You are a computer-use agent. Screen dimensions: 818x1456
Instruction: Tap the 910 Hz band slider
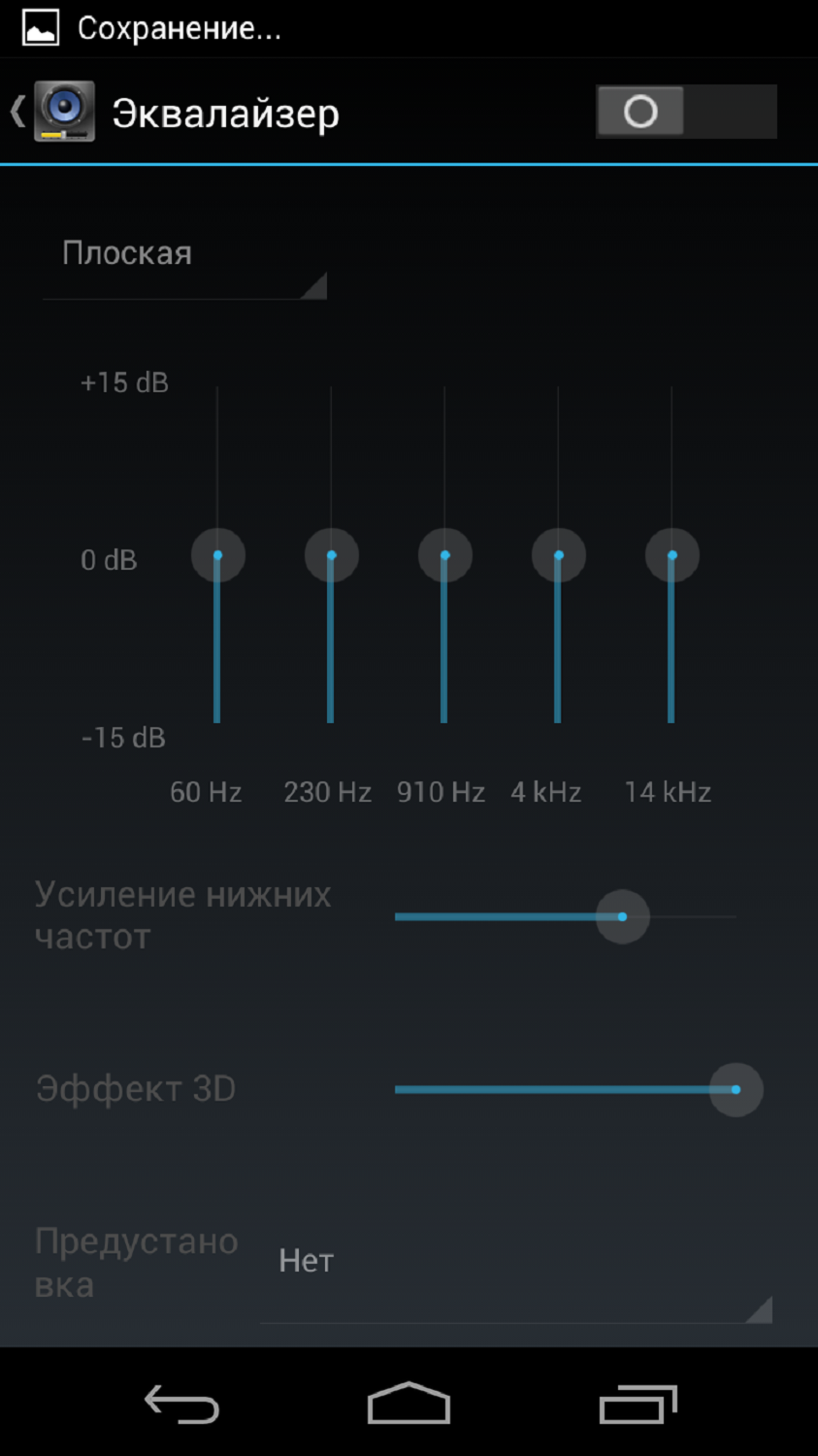[x=444, y=555]
